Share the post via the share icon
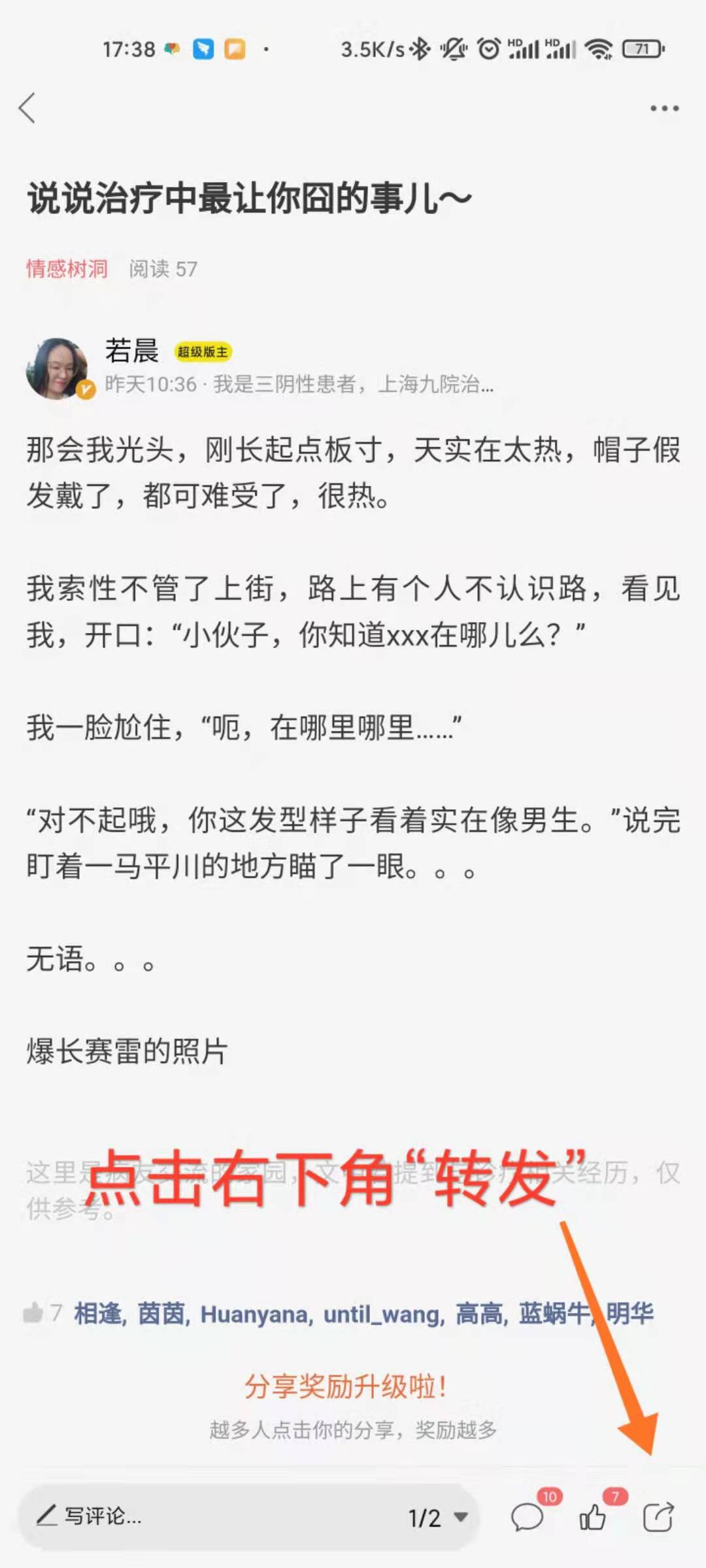Viewport: 706px width, 1568px height. pos(658,1516)
